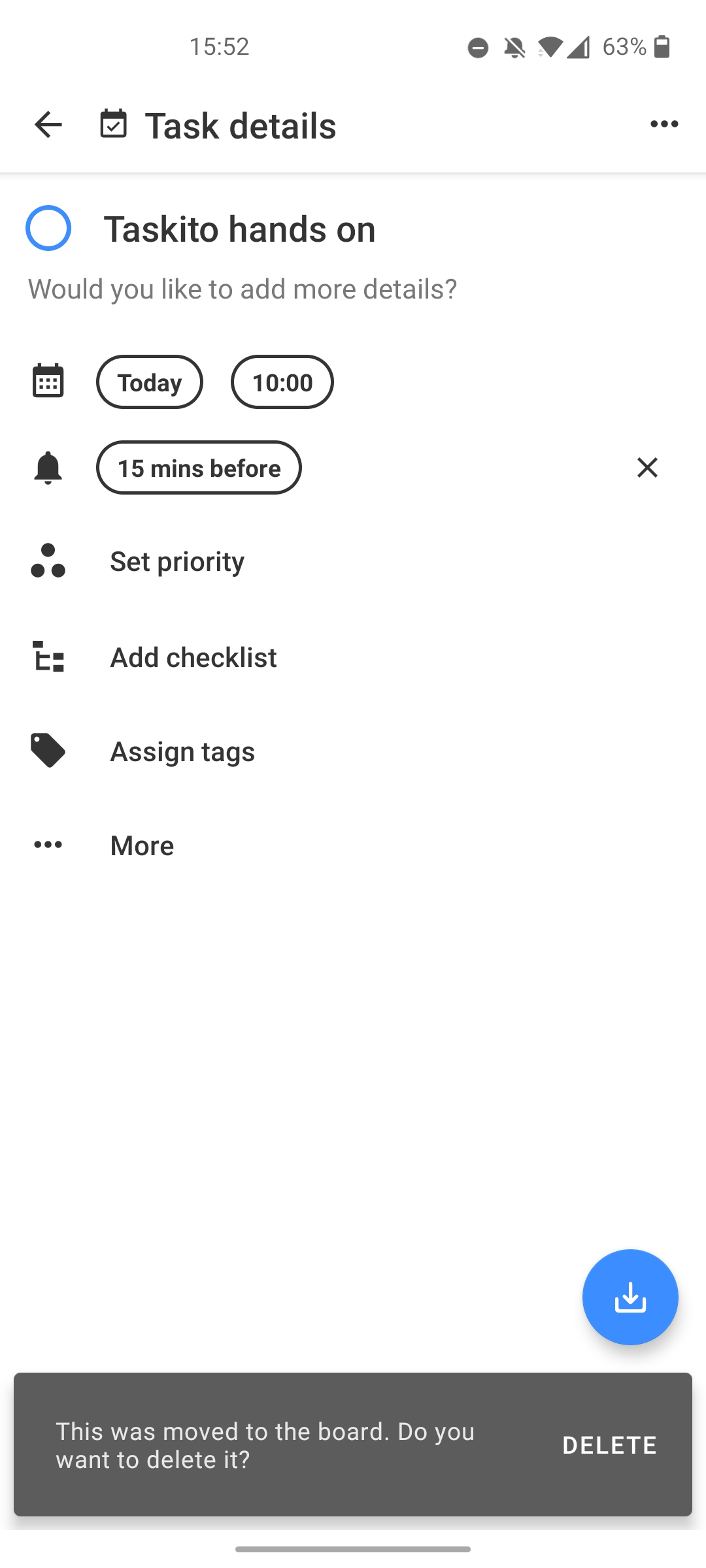Open the More options row
Screen dimensions: 706x1568
pos(141,845)
